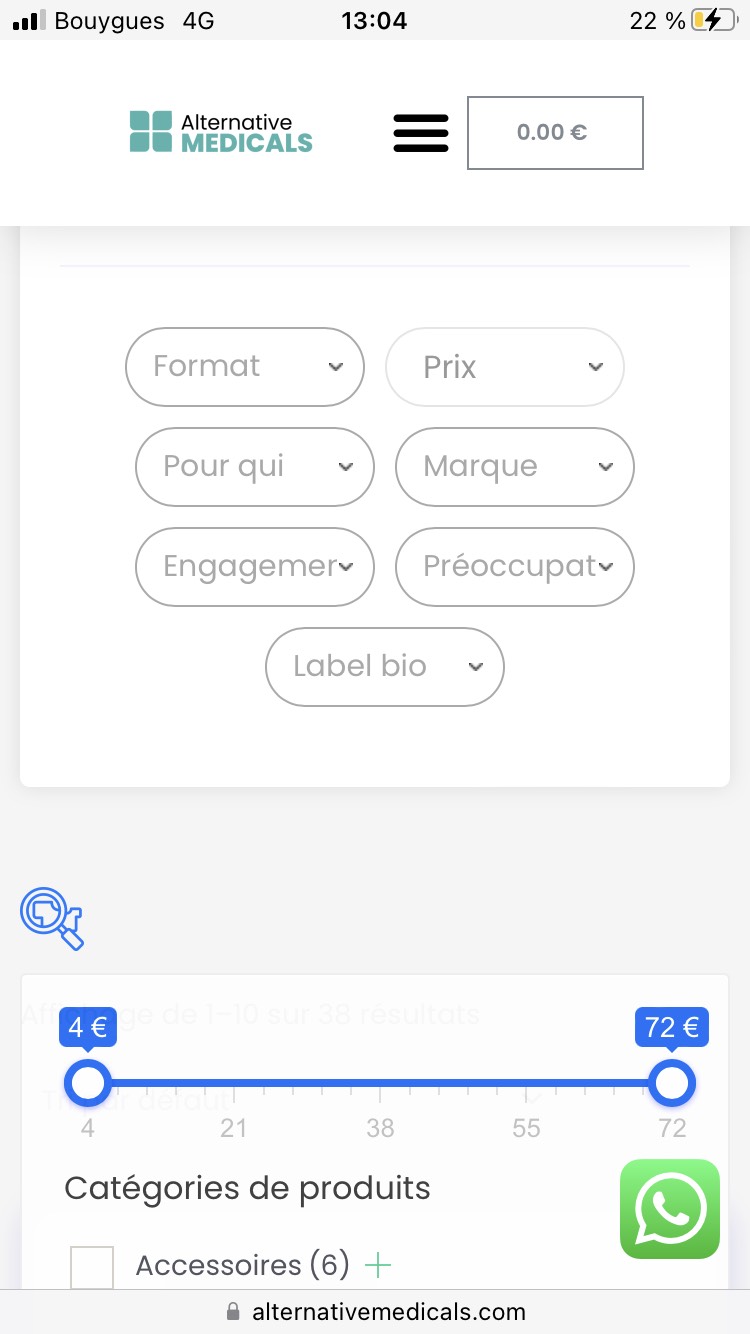The width and height of the screenshot is (750, 1334).
Task: Expand the Marque filter dropdown
Action: [515, 467]
